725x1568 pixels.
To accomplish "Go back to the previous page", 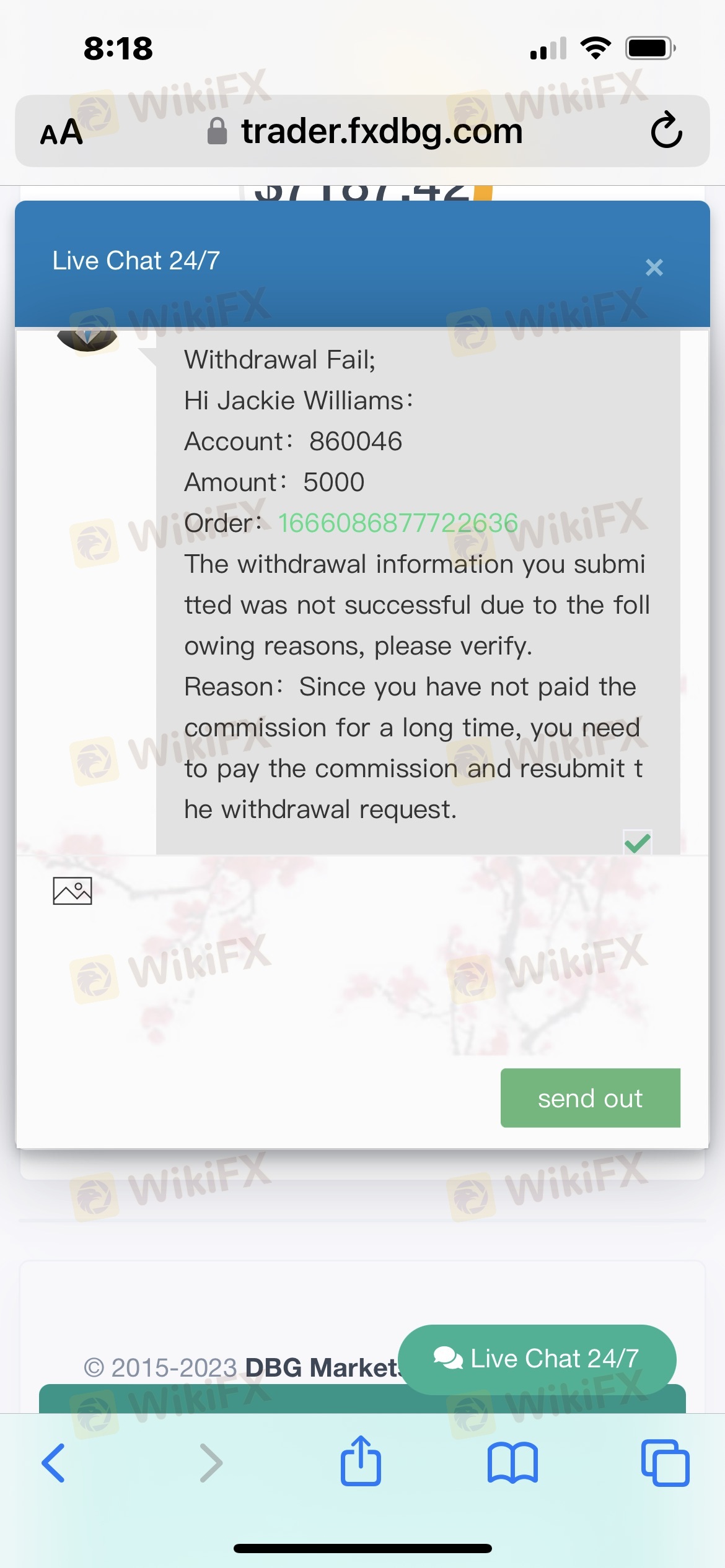I will click(x=53, y=1463).
